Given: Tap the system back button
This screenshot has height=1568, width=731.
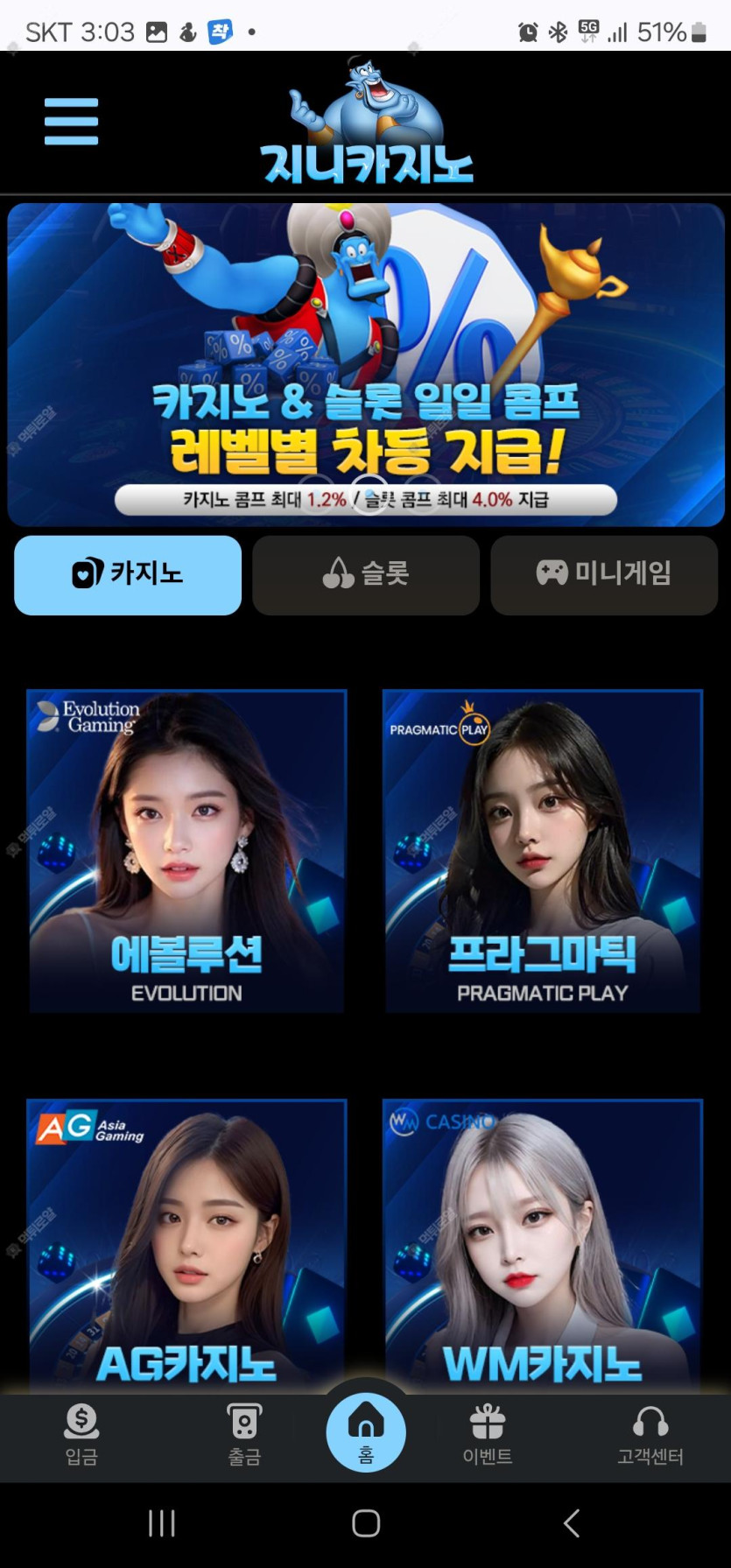Looking at the screenshot, I should [x=571, y=1523].
